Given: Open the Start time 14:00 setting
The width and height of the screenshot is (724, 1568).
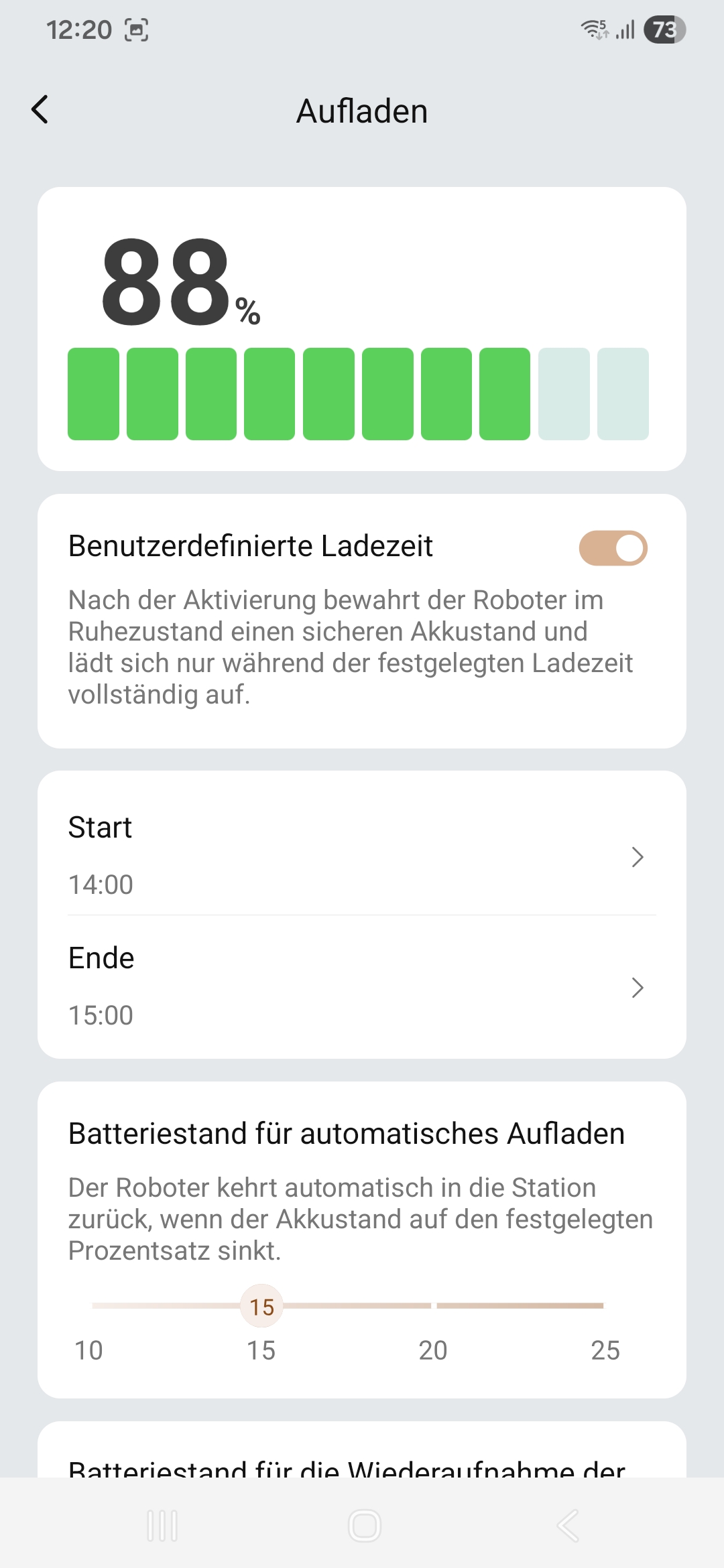Looking at the screenshot, I should point(362,856).
